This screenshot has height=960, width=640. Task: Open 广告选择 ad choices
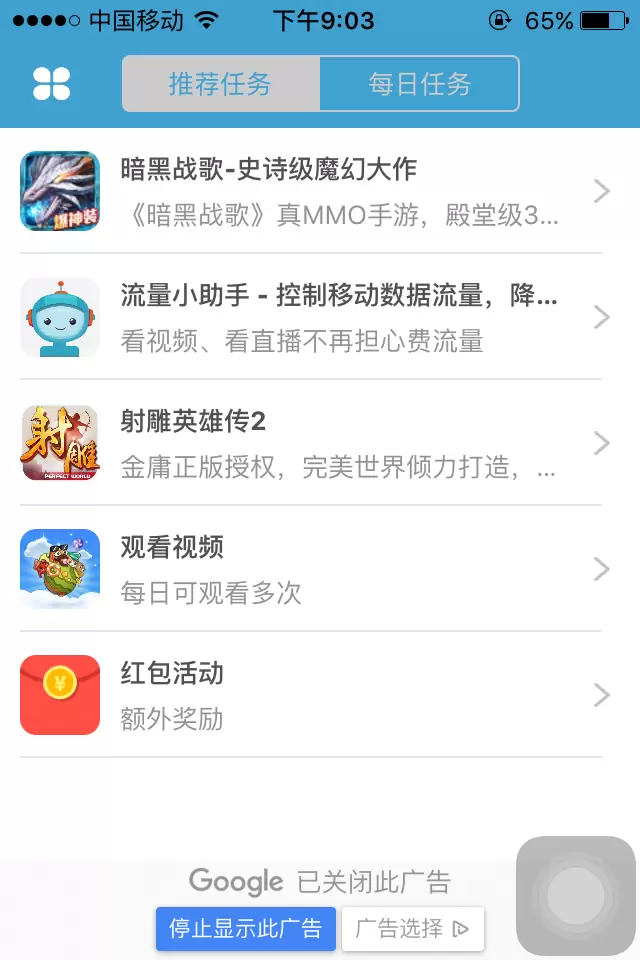point(412,929)
